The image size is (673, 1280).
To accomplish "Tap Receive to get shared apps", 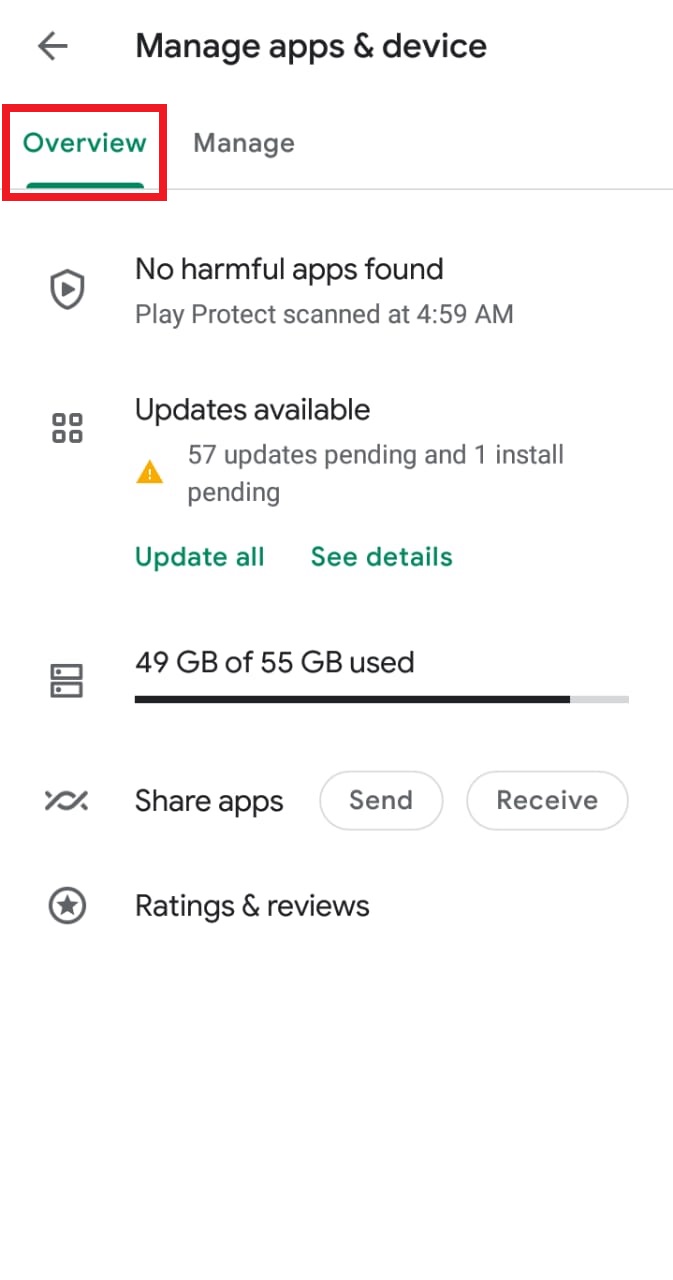I will pos(547,800).
